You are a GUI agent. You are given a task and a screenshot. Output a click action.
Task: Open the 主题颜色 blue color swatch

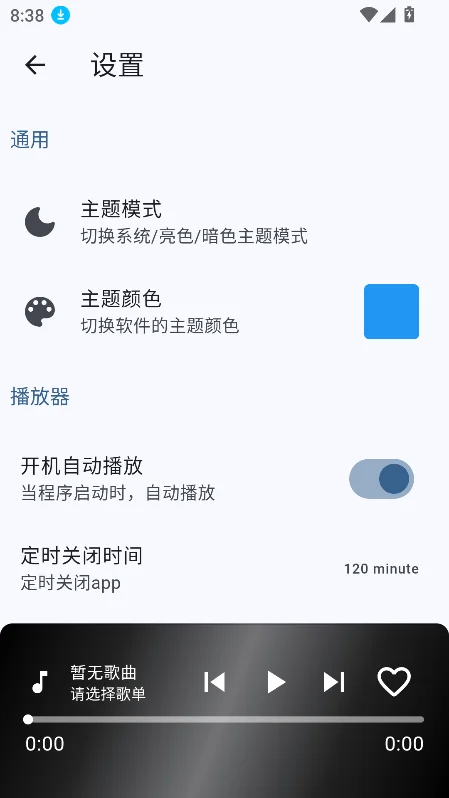[391, 311]
